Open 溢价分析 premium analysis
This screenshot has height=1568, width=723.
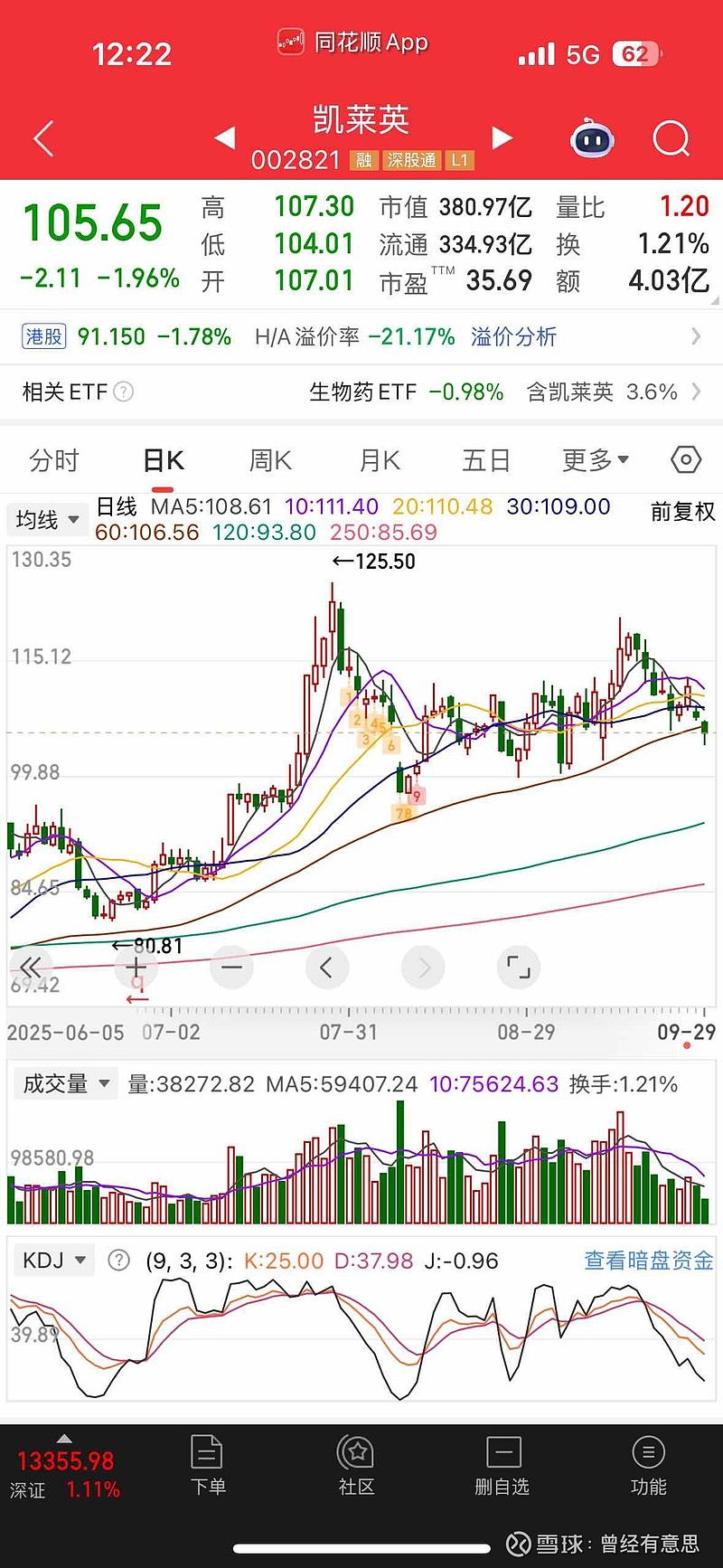[x=513, y=337]
